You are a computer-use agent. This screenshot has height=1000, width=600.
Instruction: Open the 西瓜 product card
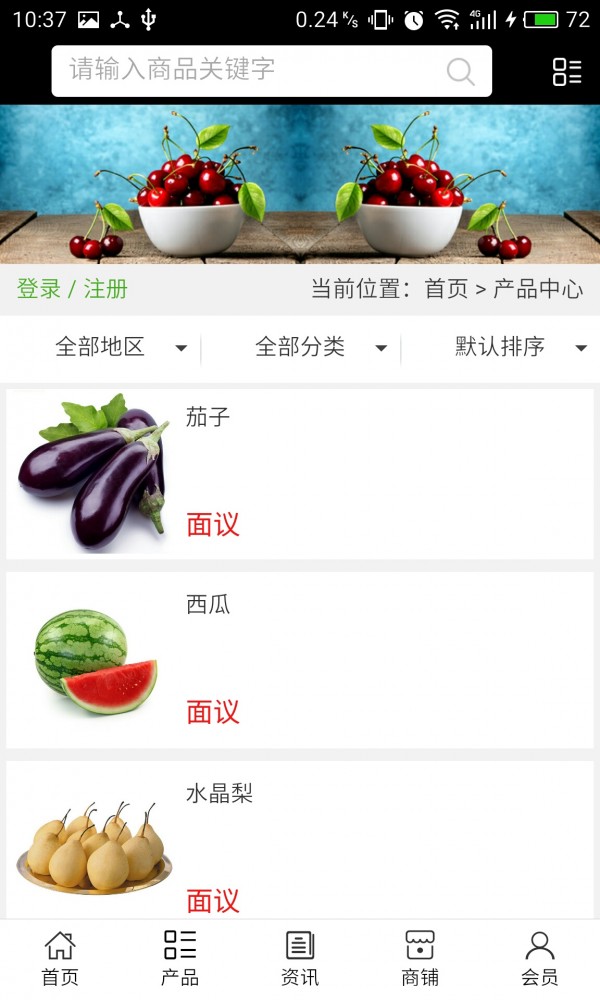pos(300,660)
